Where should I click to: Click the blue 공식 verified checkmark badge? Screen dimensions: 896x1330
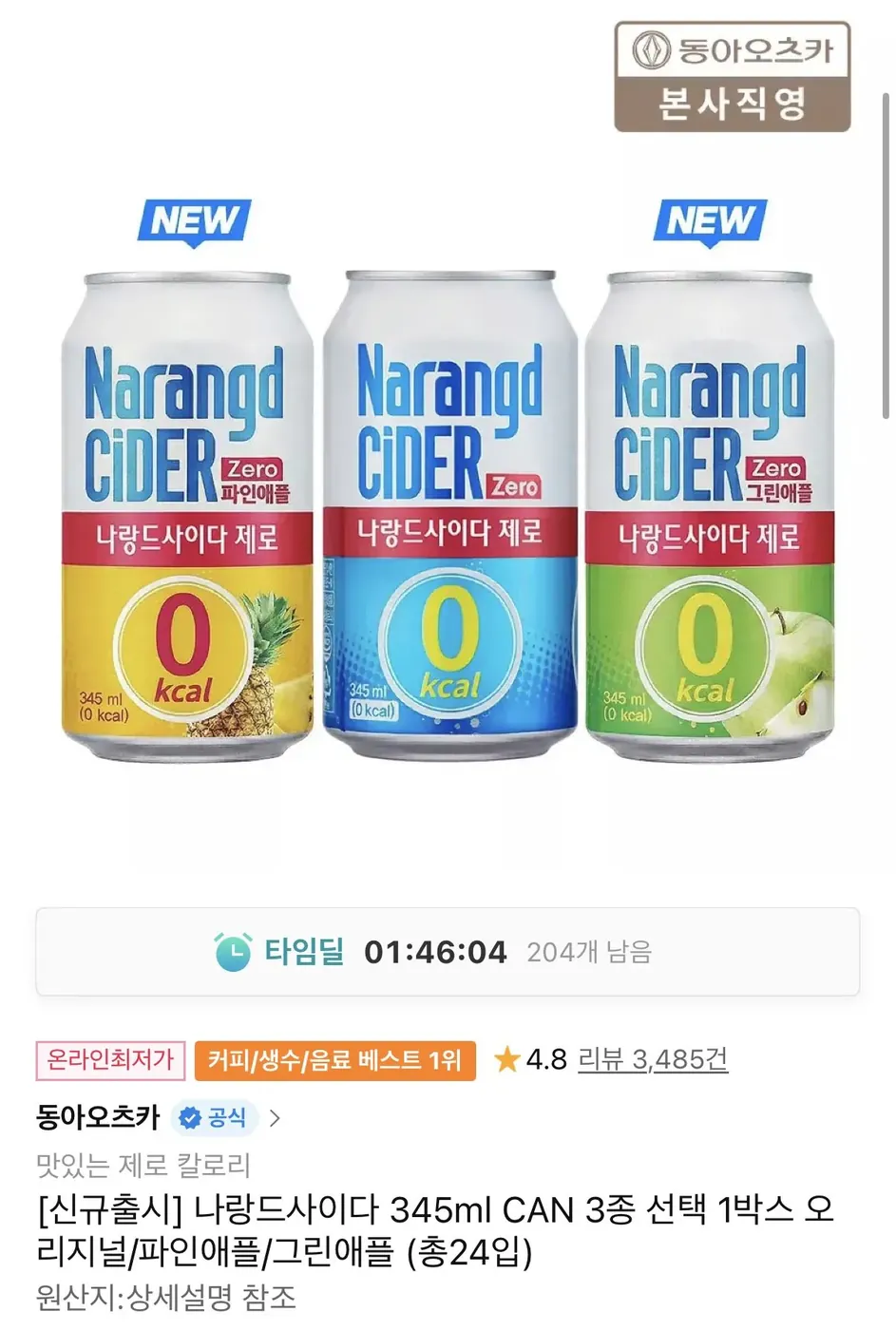coord(188,1117)
